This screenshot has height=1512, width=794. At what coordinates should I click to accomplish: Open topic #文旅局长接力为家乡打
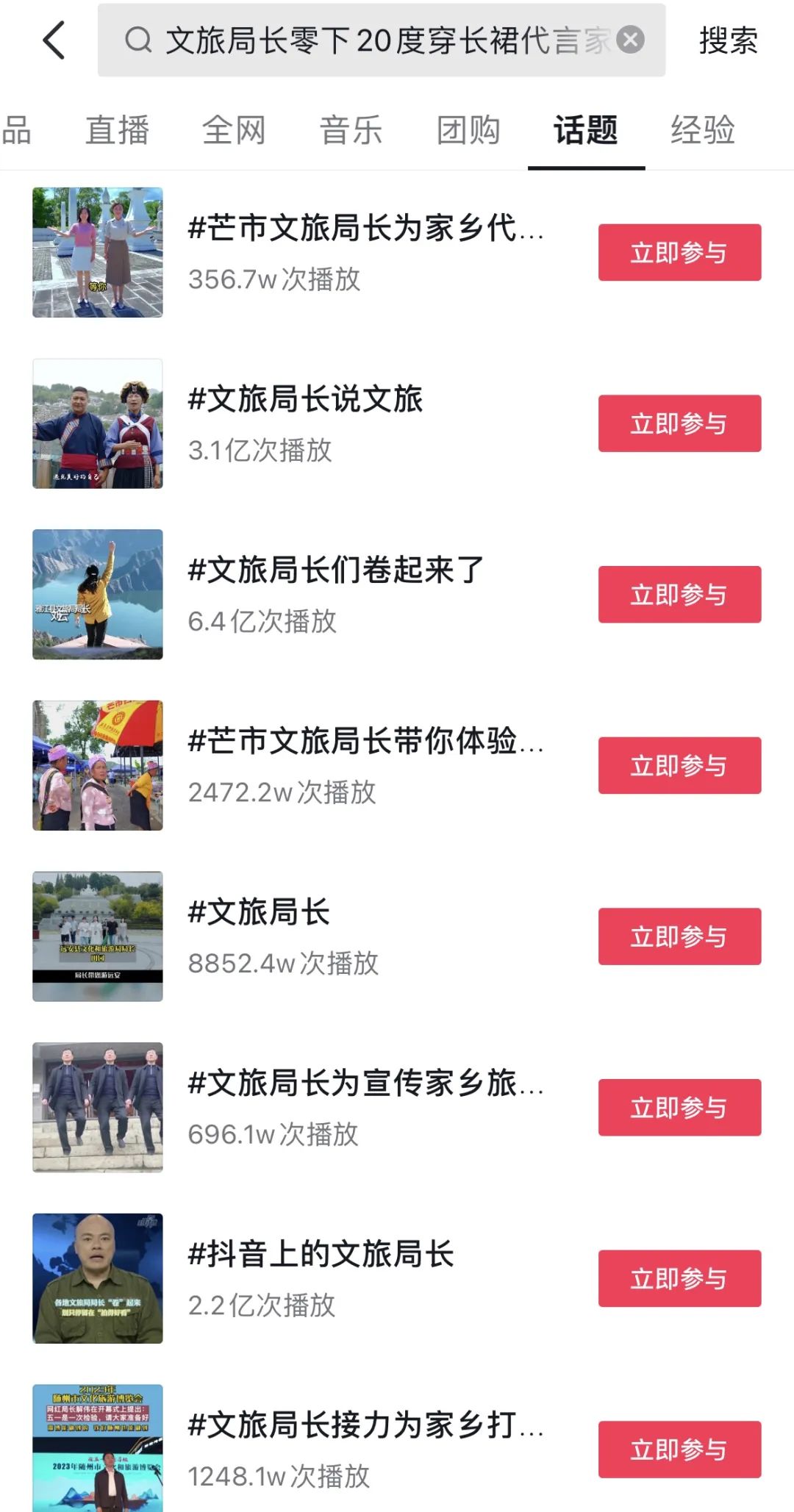coord(365,1425)
